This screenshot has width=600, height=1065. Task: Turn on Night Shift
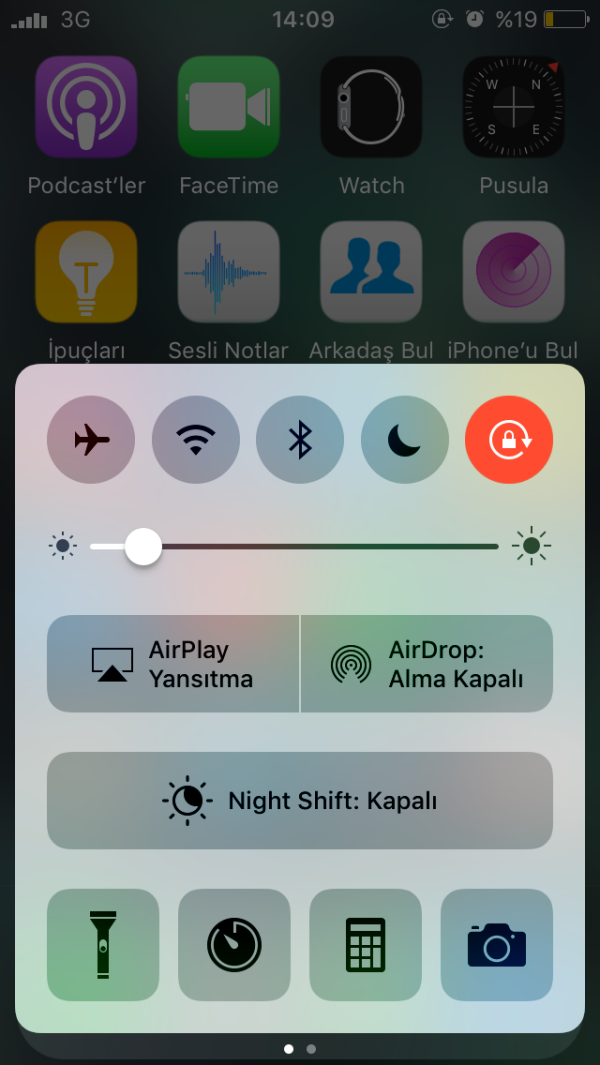pyautogui.click(x=300, y=801)
